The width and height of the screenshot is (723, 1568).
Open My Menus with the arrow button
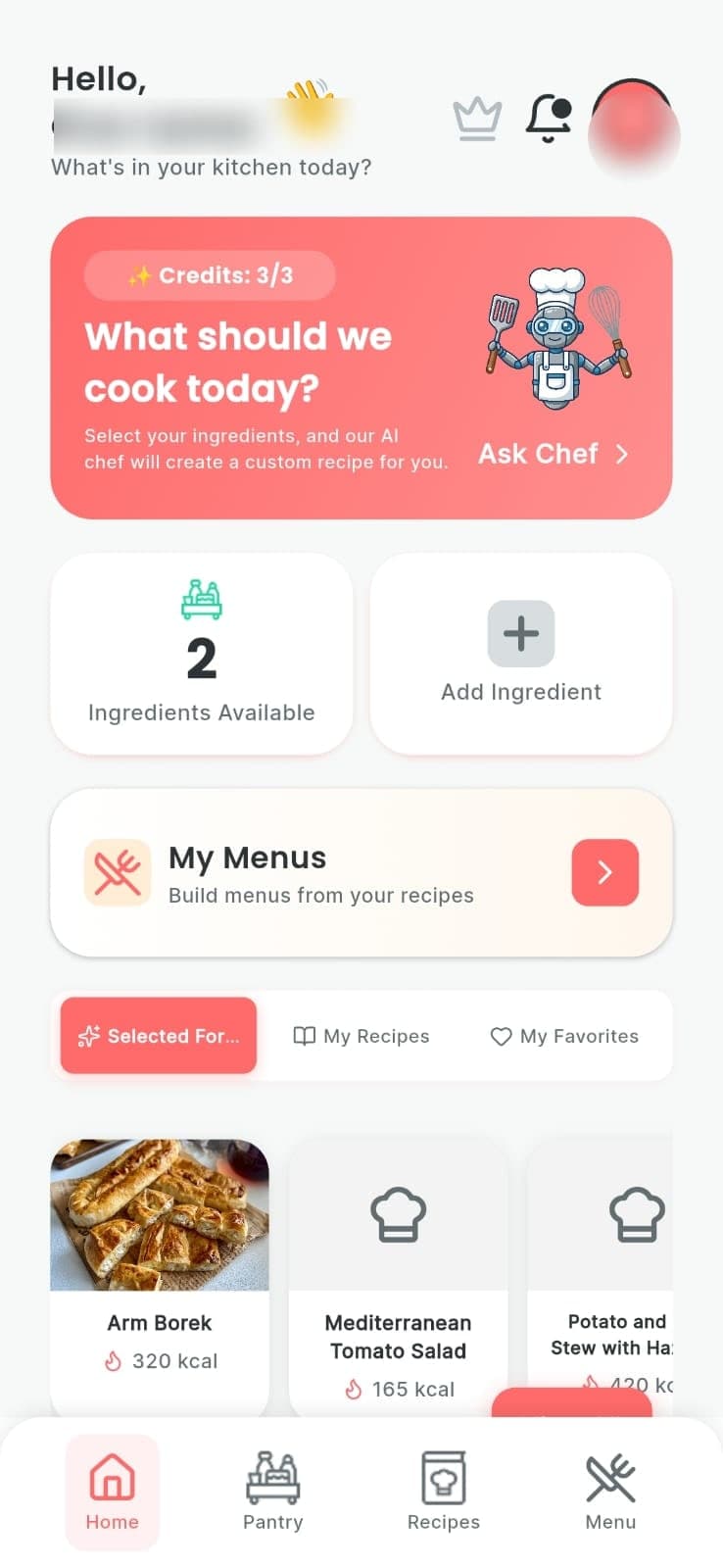[x=604, y=872]
